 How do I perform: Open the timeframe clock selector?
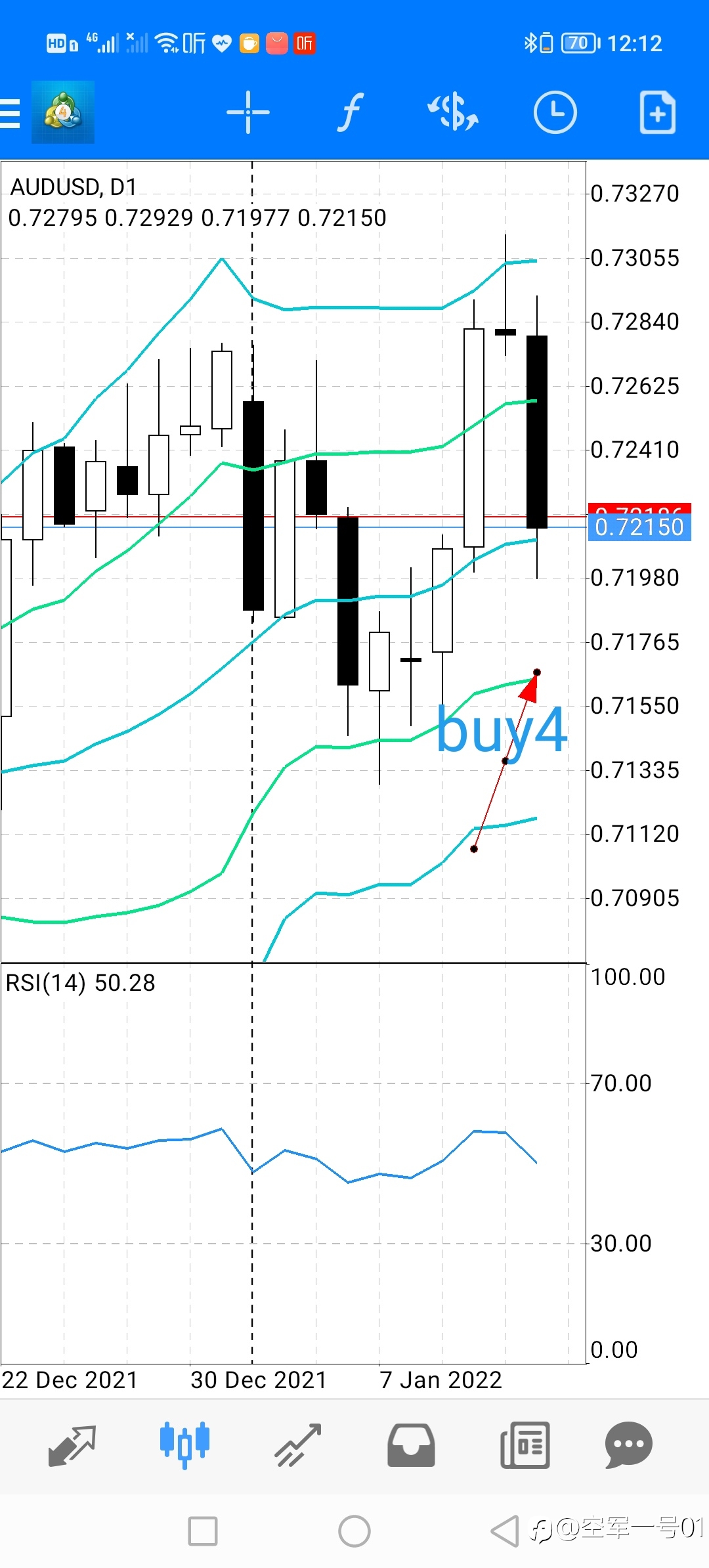pyautogui.click(x=555, y=112)
